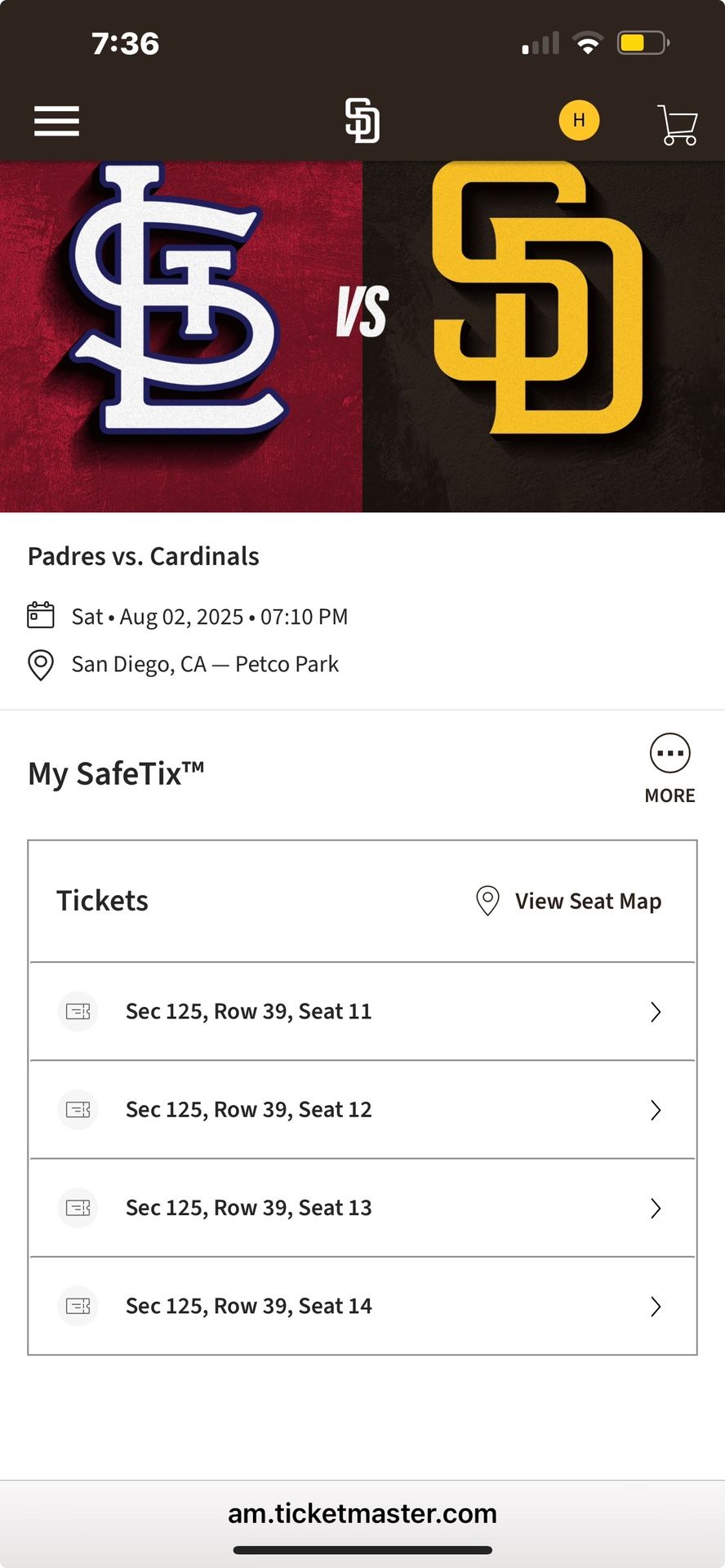
Task: Select the Padres vs. Cardinals event title
Action: click(x=144, y=556)
